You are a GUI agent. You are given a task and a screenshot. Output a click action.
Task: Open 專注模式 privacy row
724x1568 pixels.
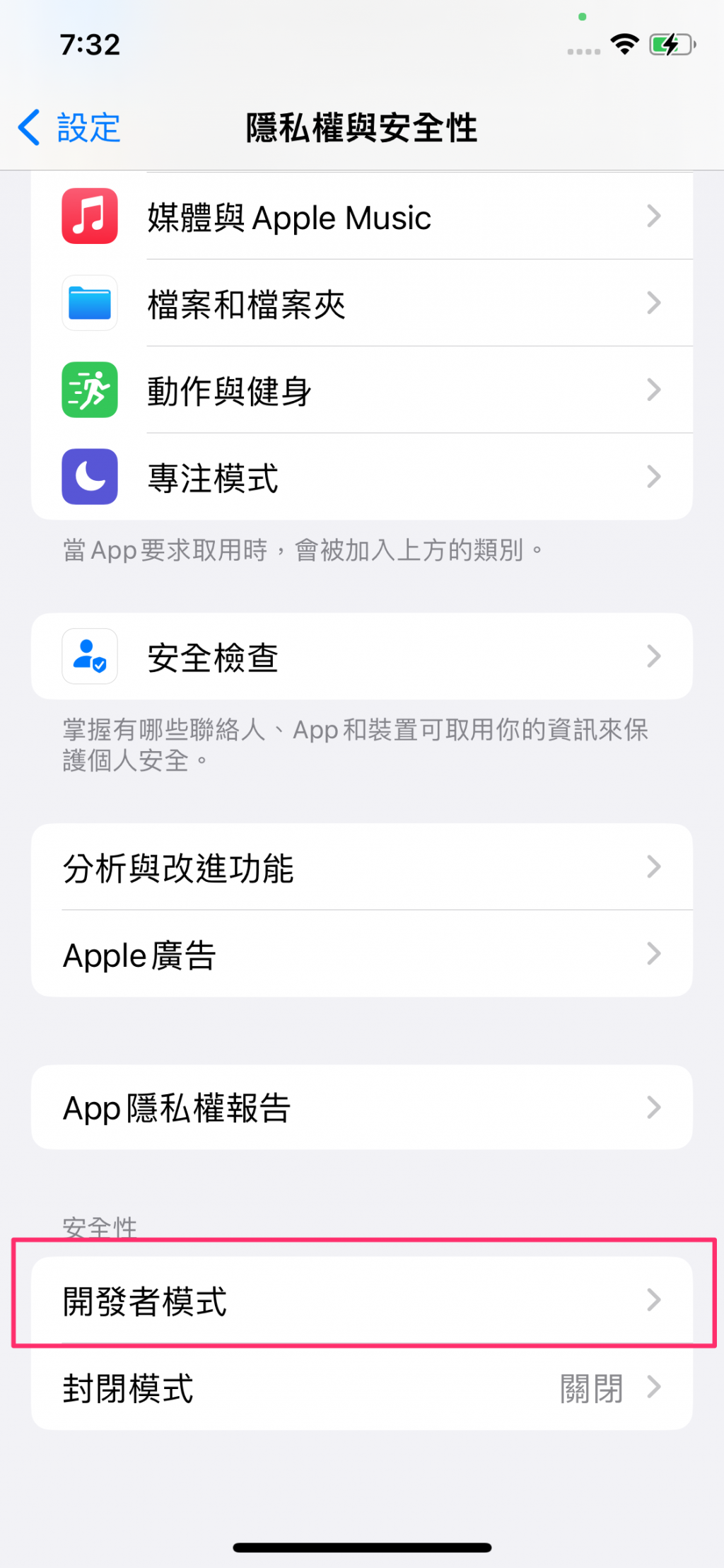pyautogui.click(x=361, y=477)
